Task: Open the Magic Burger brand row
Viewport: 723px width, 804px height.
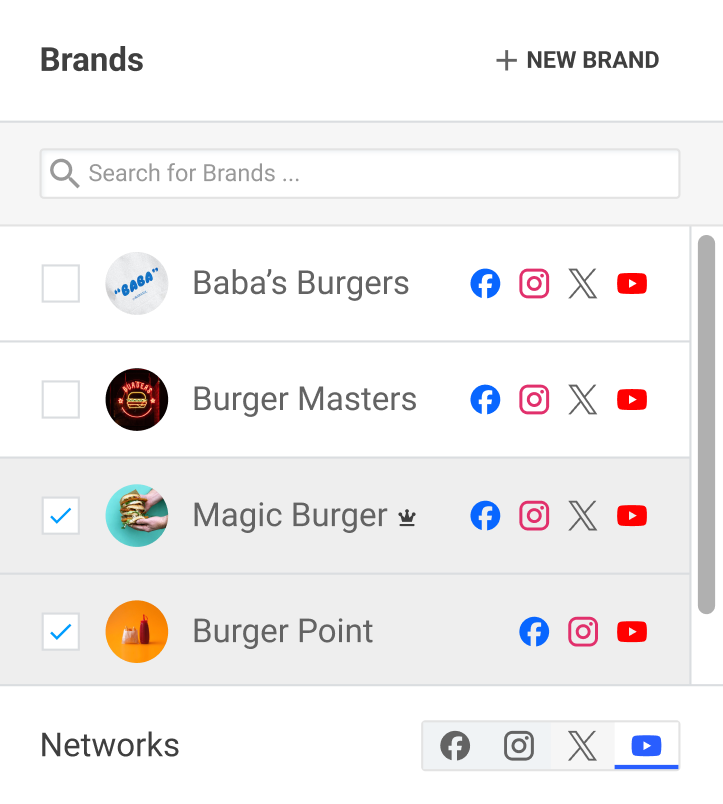Action: click(289, 516)
